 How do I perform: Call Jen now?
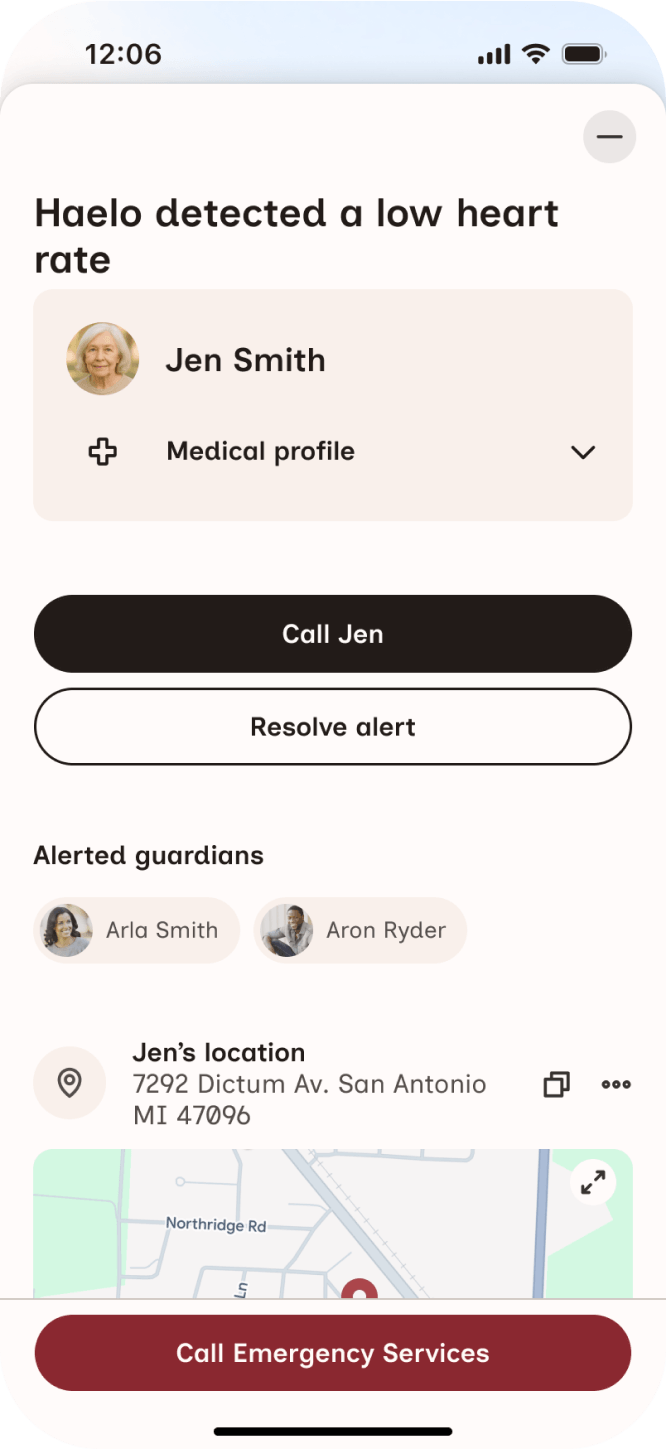[333, 634]
